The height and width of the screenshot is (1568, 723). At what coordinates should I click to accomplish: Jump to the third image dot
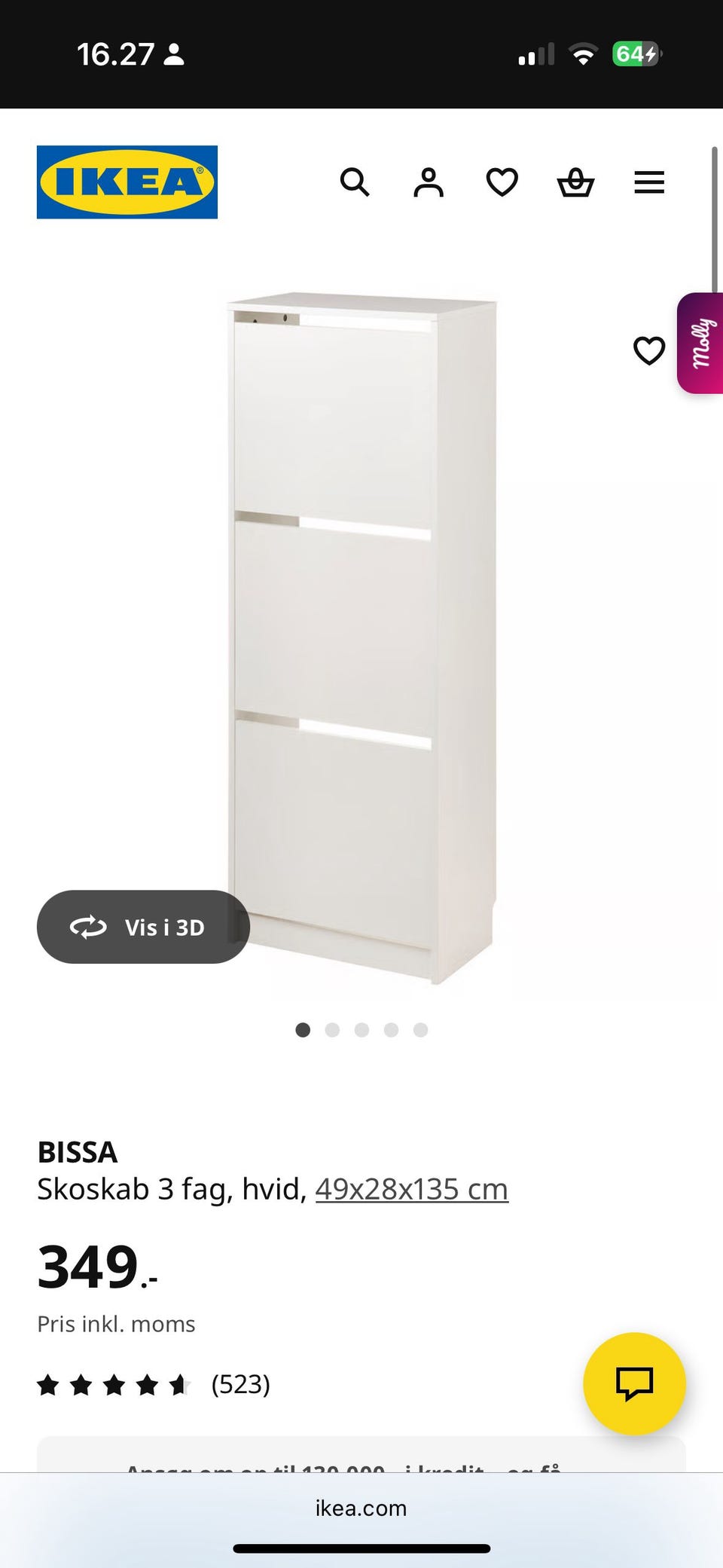point(361,1030)
